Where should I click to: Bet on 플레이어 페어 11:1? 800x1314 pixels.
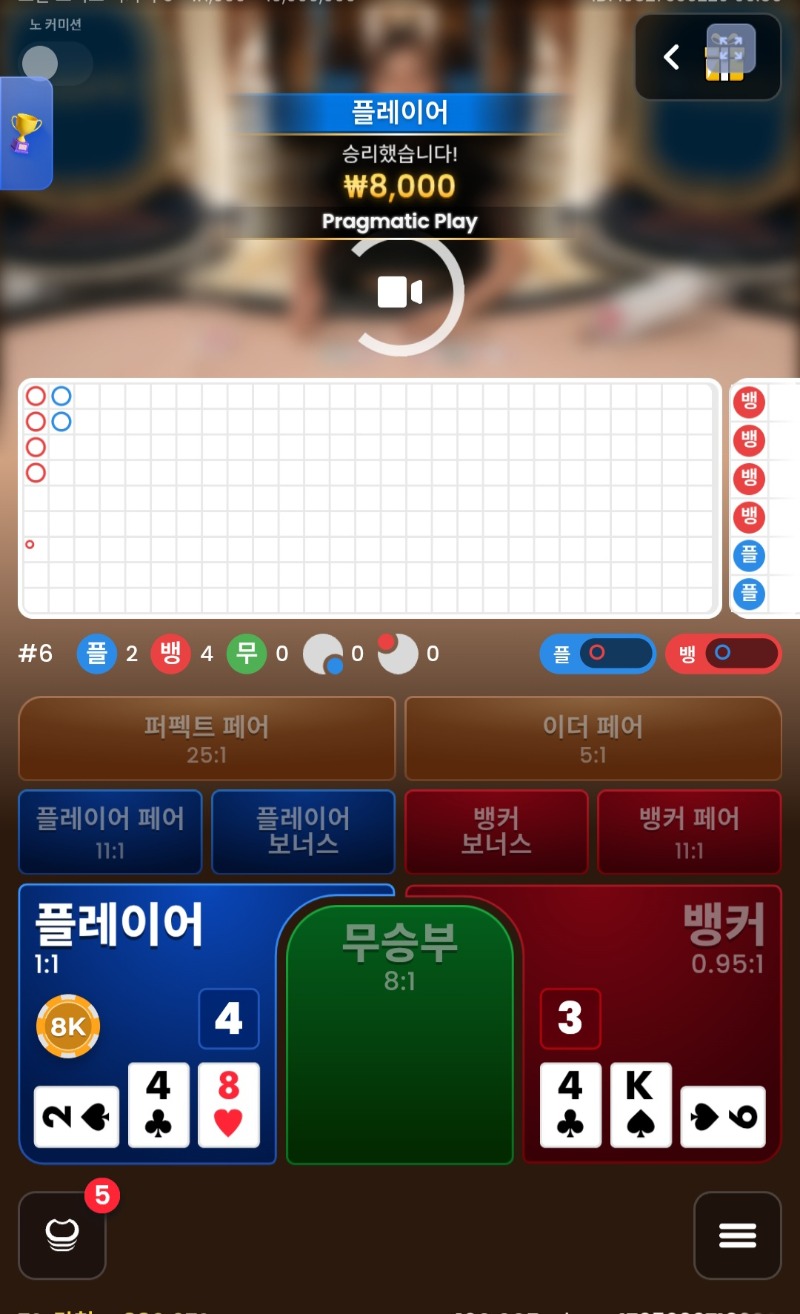110,832
